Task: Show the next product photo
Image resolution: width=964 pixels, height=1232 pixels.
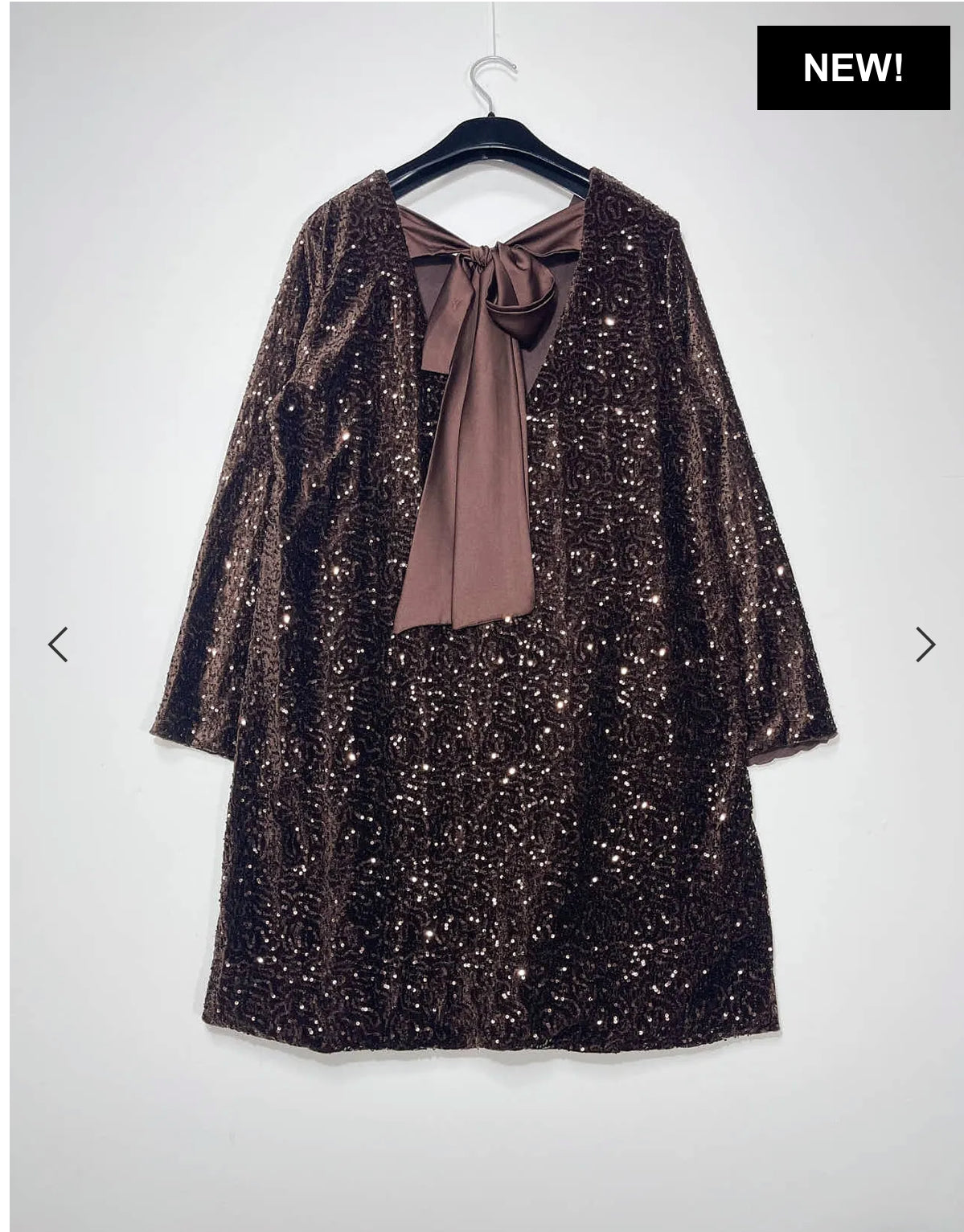Action: [925, 645]
